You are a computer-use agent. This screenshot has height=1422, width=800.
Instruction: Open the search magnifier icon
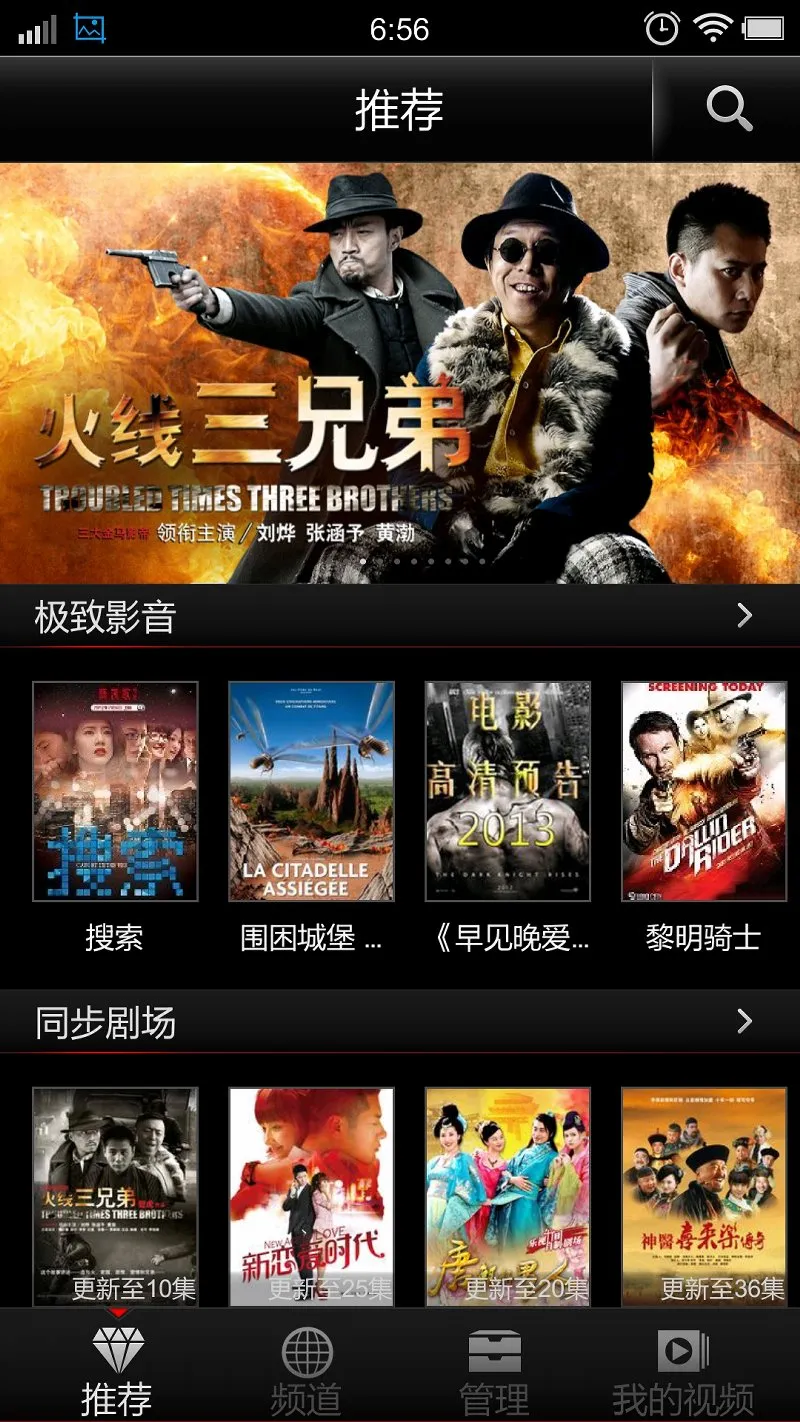click(x=729, y=109)
